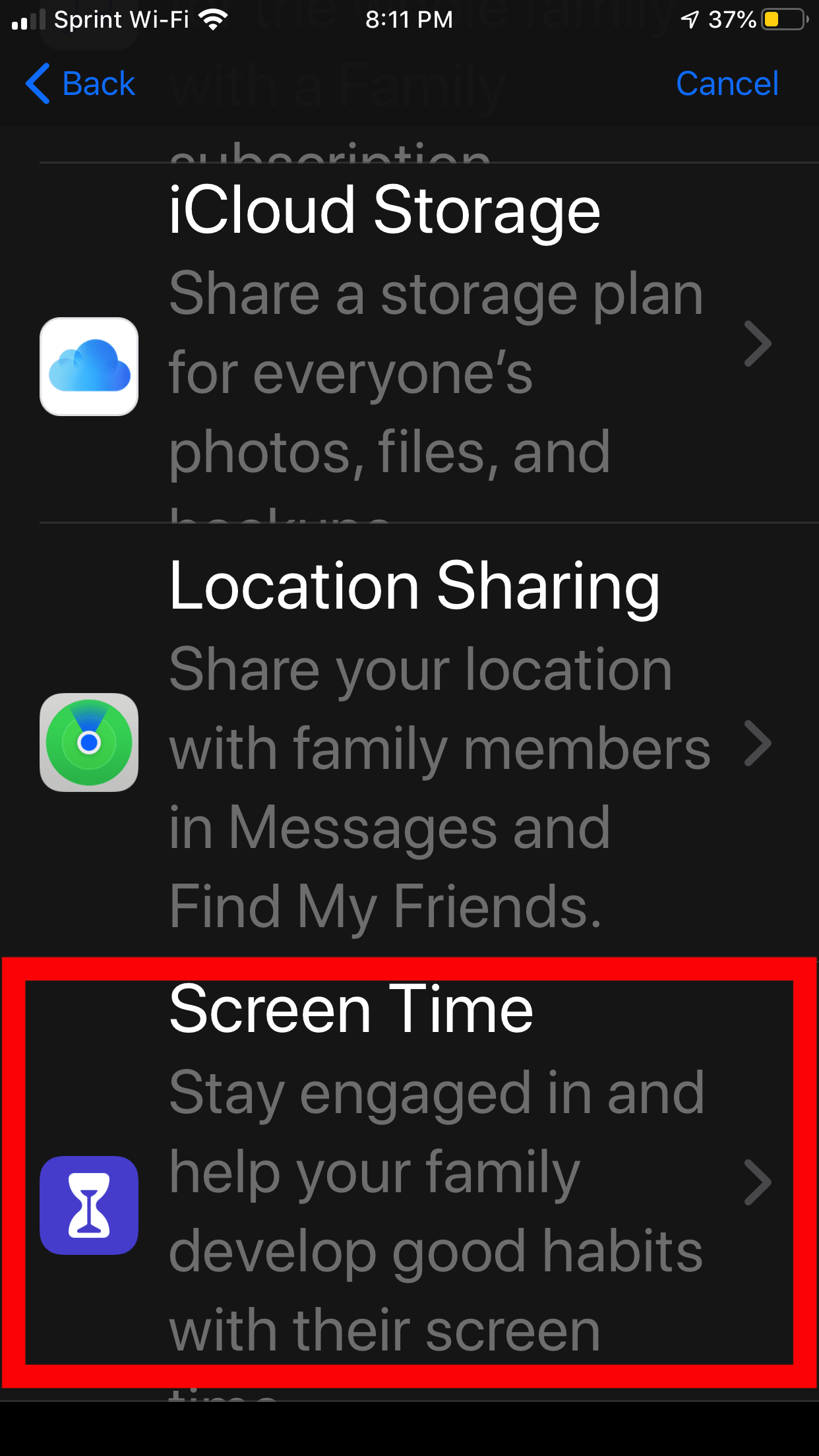Open the iCloud Storage sharing option

409,343
